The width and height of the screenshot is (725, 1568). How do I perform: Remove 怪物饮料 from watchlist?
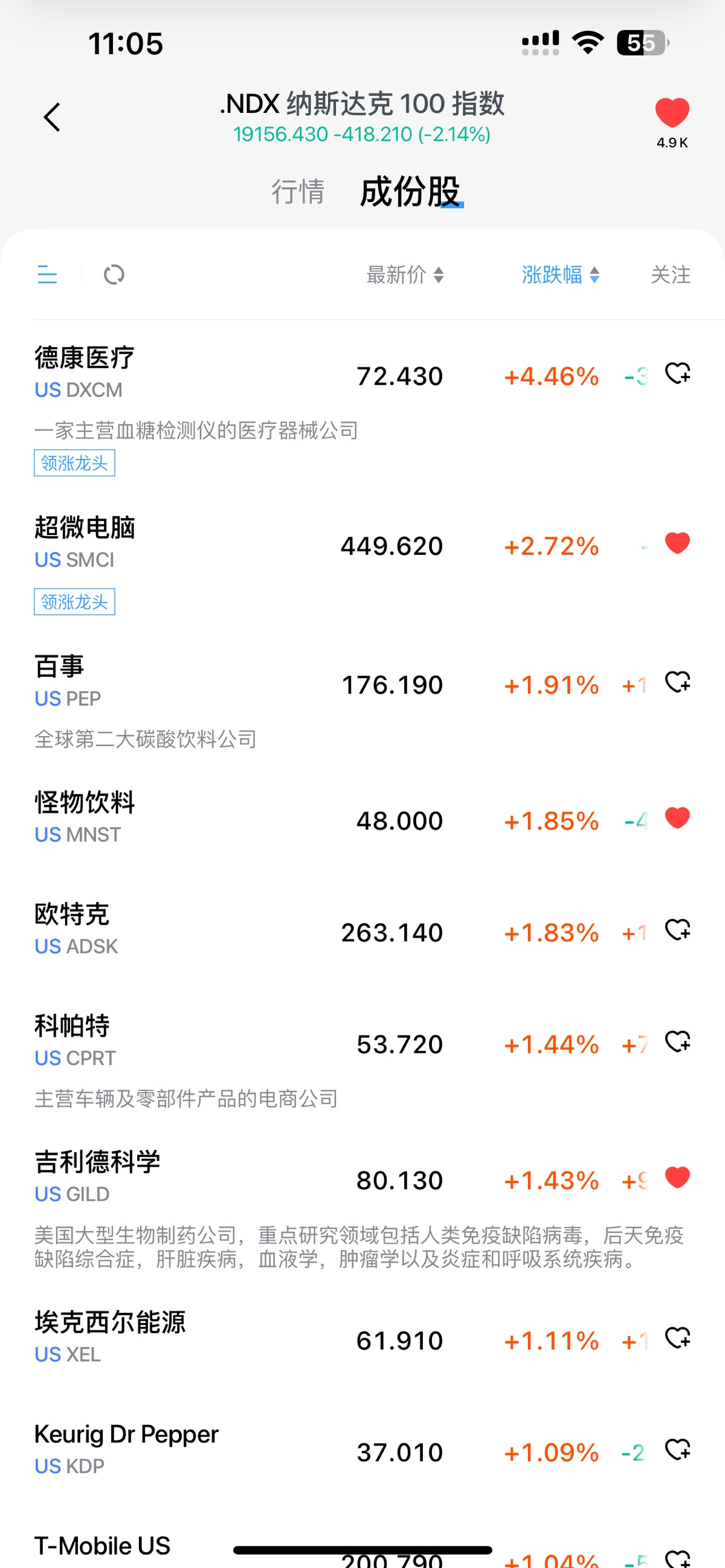click(677, 818)
